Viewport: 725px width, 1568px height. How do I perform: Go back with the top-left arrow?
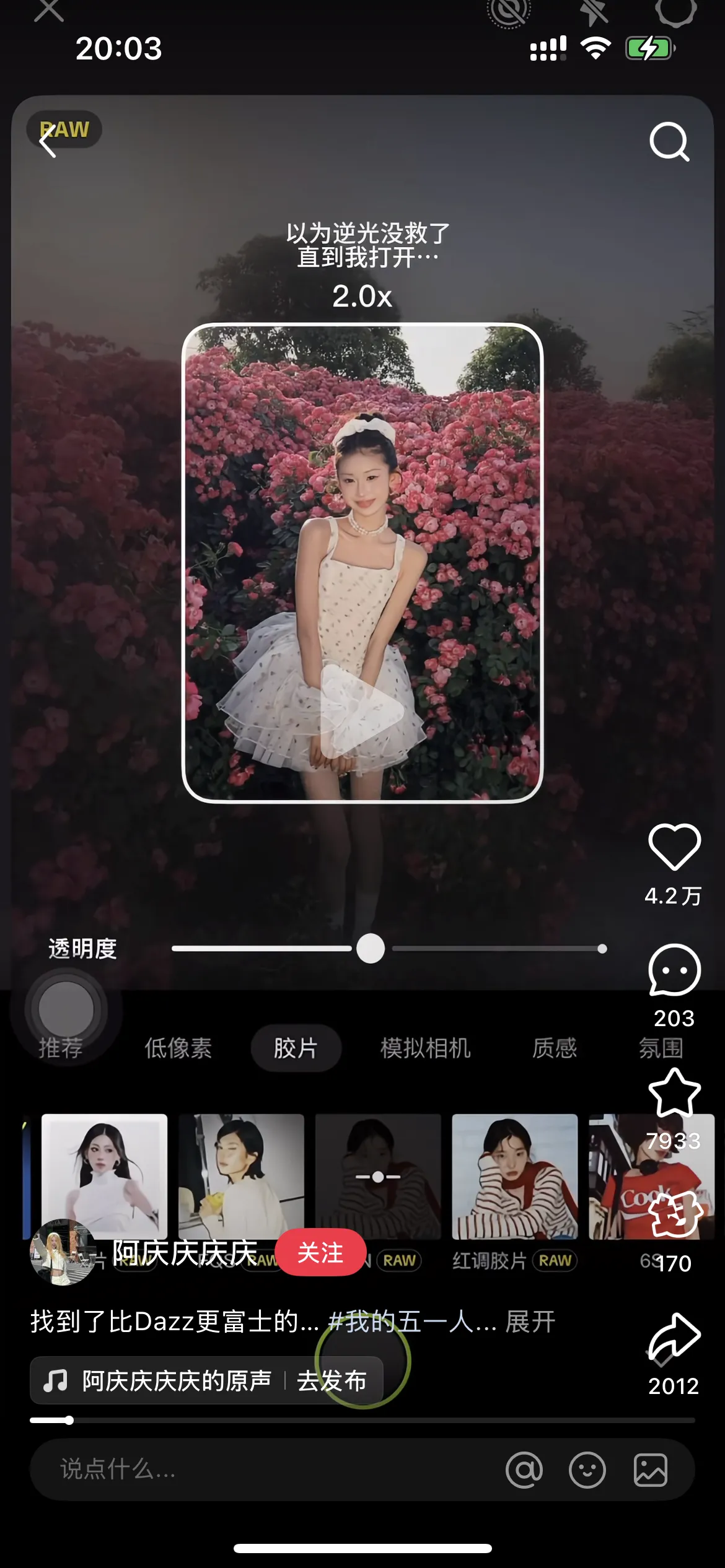pos(48,142)
